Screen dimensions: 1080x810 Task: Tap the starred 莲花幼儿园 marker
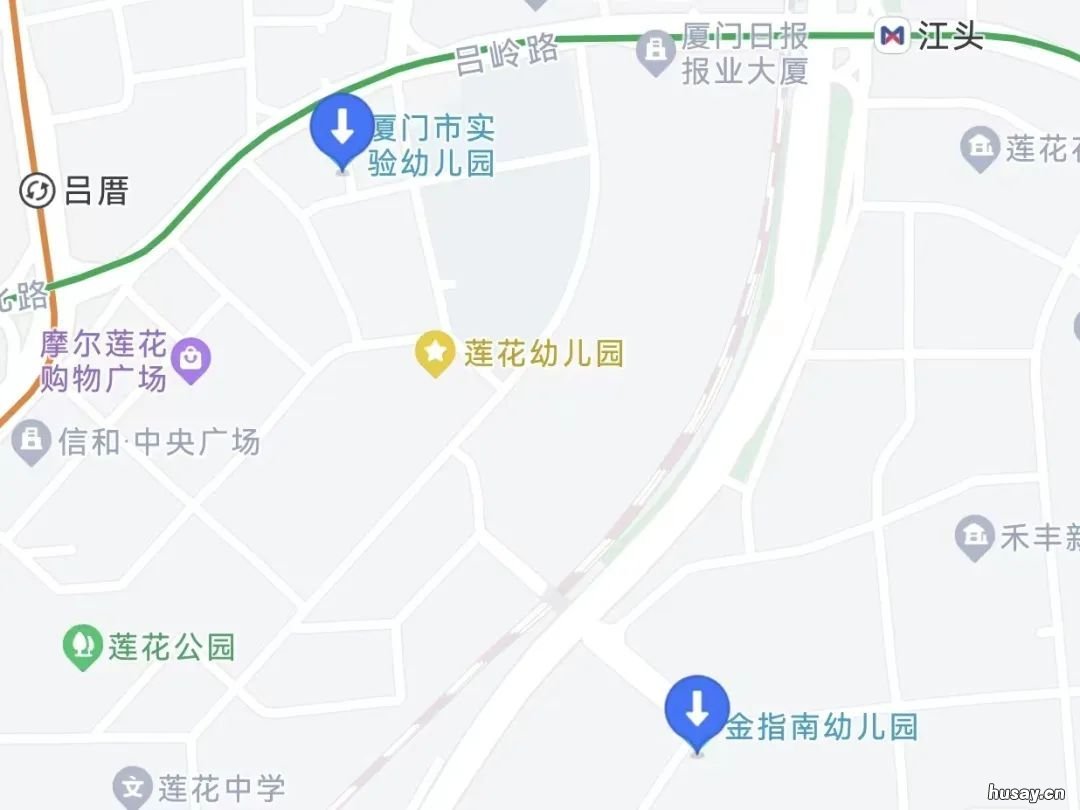(435, 354)
